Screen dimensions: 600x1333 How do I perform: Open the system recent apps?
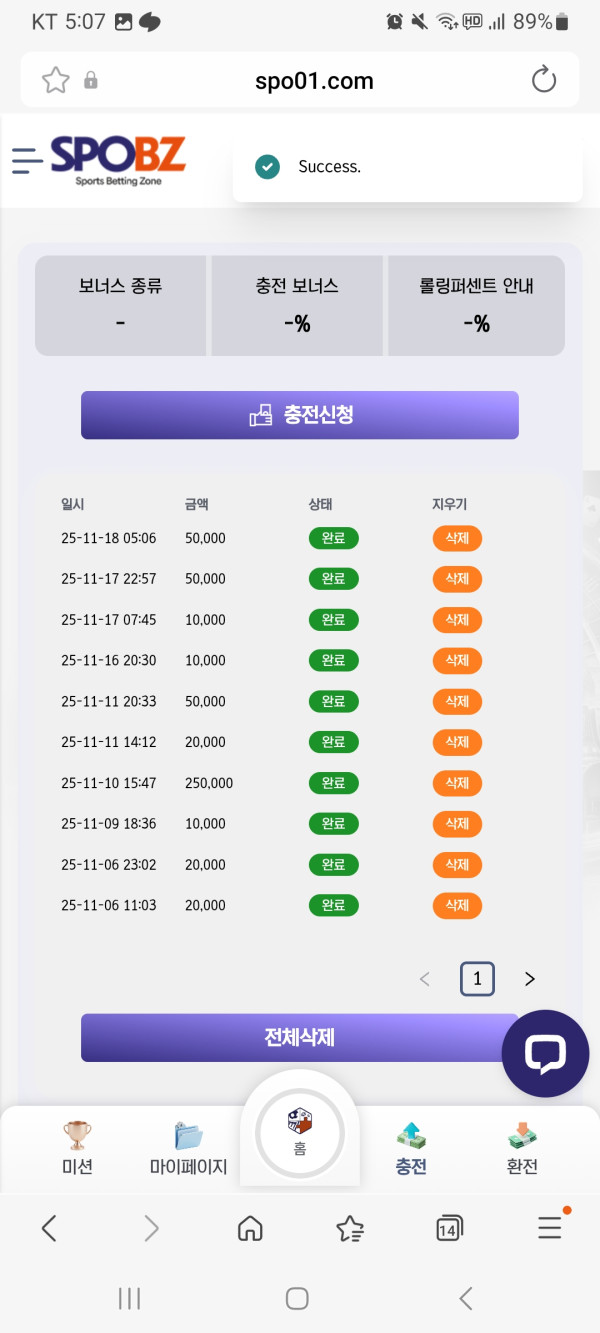[x=129, y=1298]
